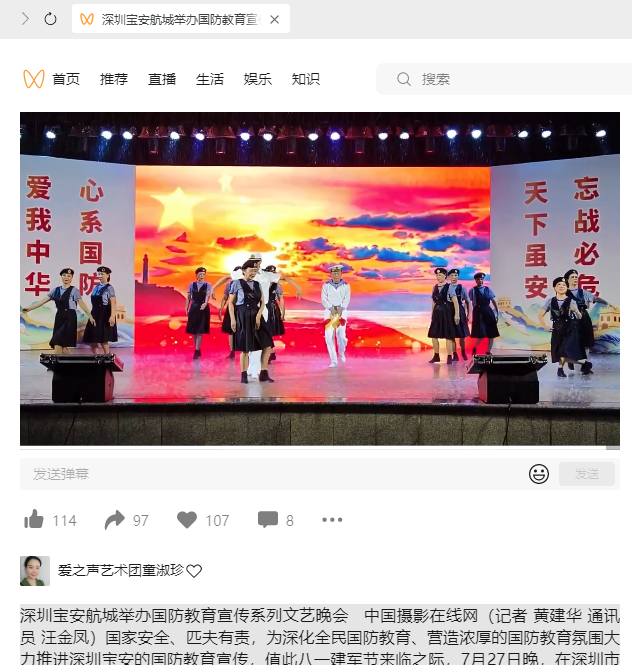Select the 知识 tab
Viewport: 632px width, 665px height.
pyautogui.click(x=306, y=79)
